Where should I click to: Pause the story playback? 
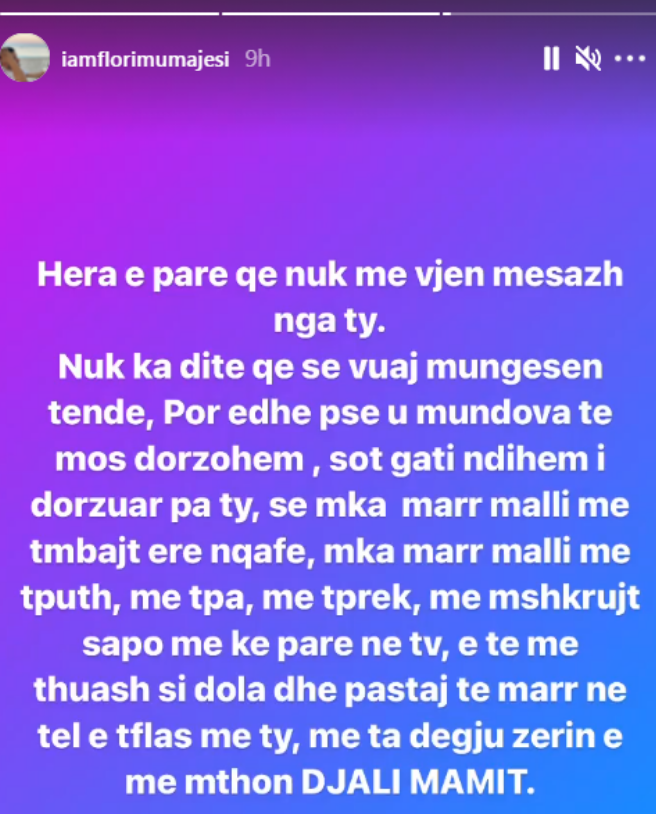coord(550,59)
